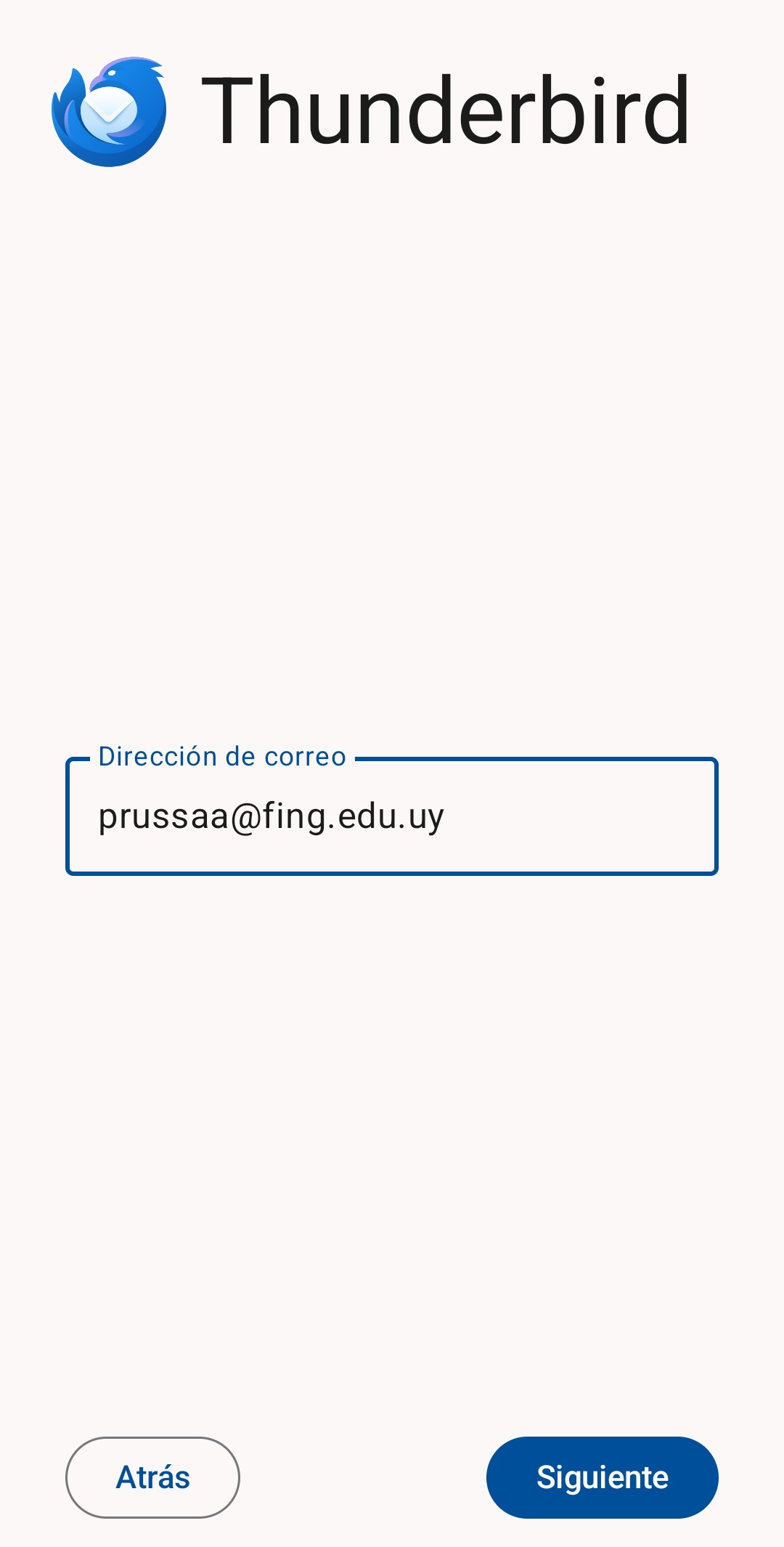This screenshot has height=1547, width=784.
Task: Go back with the Atrás button
Action: click(x=152, y=1477)
